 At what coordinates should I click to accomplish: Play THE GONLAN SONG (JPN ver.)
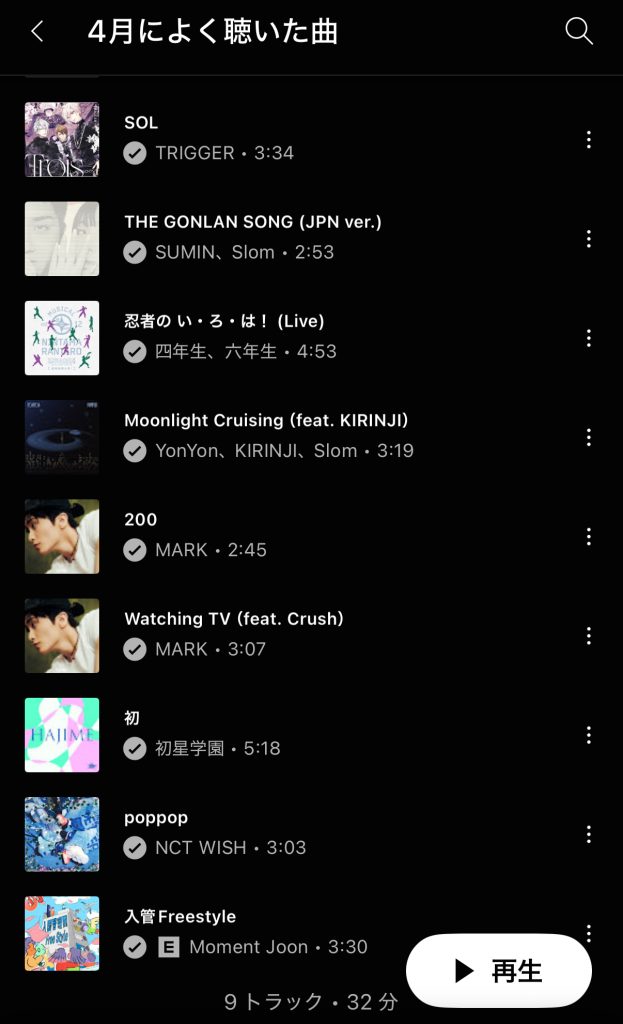pyautogui.click(x=300, y=238)
